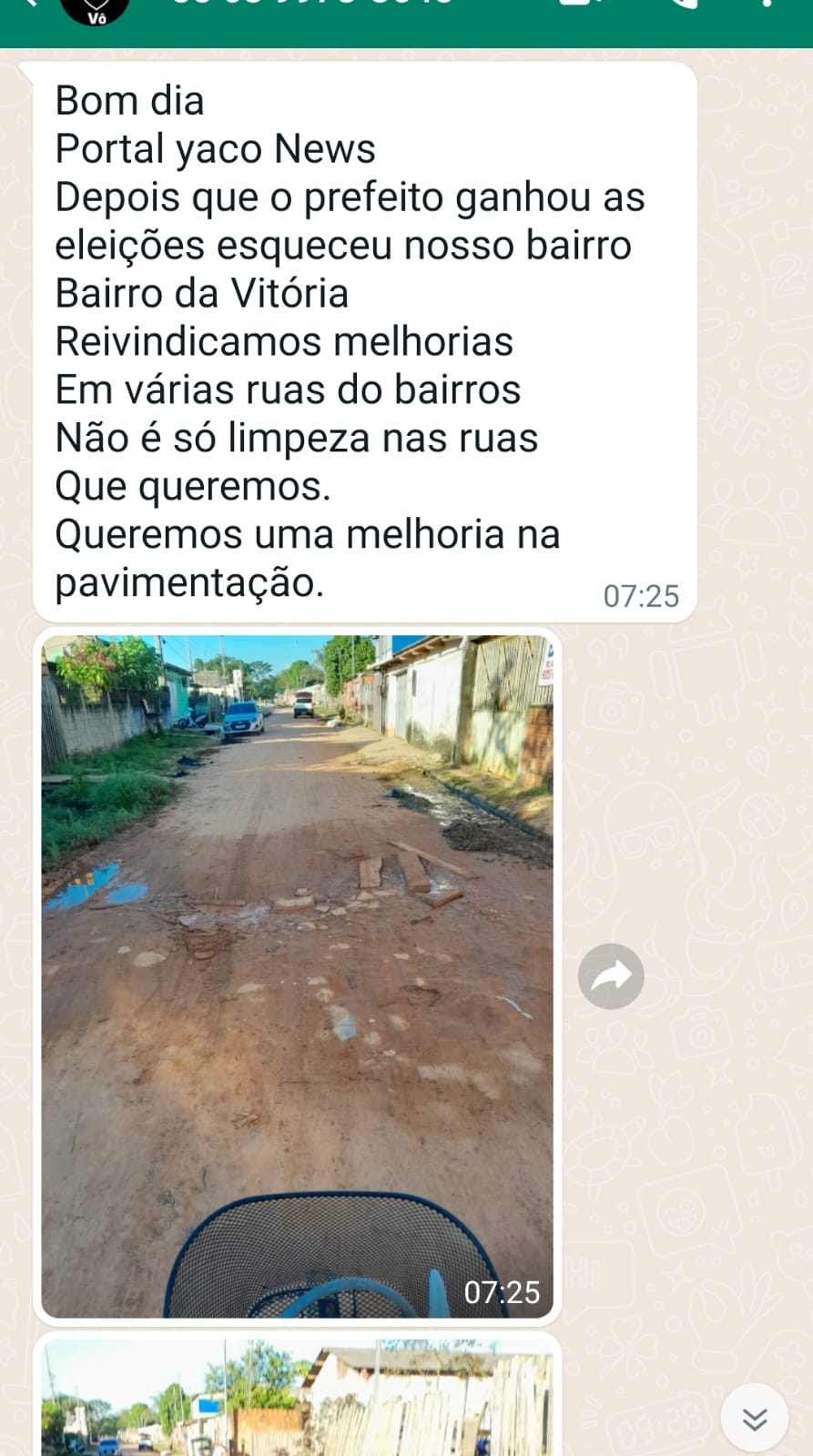This screenshot has width=813, height=1456.
Task: Forward the dirt road photo
Action: (x=611, y=976)
